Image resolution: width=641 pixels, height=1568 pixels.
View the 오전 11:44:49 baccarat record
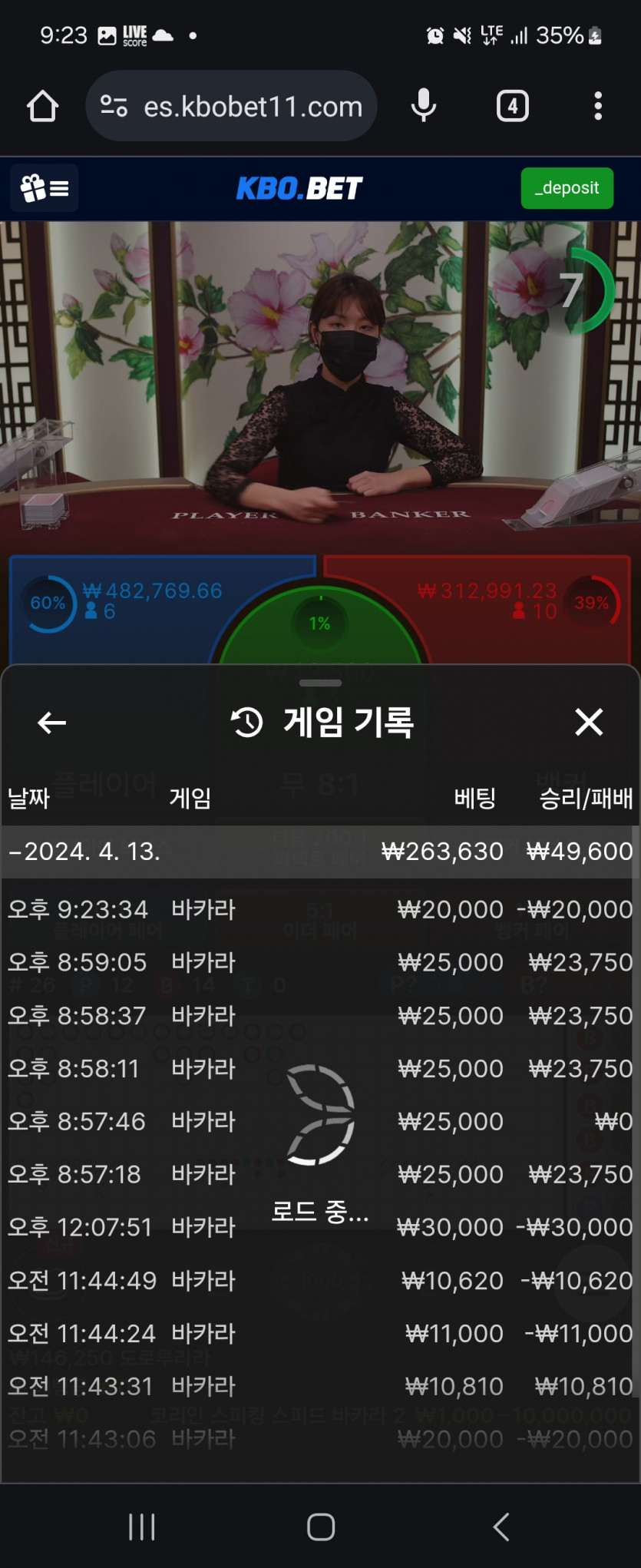319,1281
